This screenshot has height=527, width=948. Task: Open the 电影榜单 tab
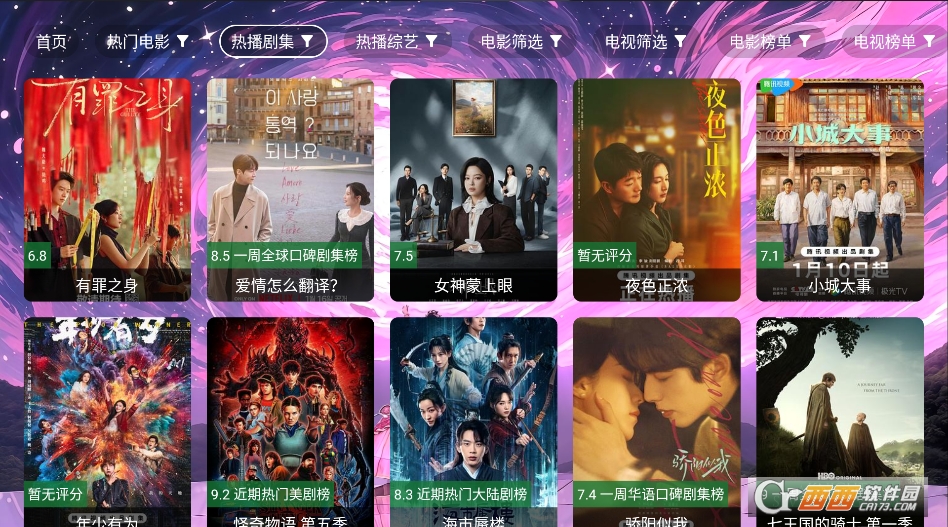coord(769,42)
